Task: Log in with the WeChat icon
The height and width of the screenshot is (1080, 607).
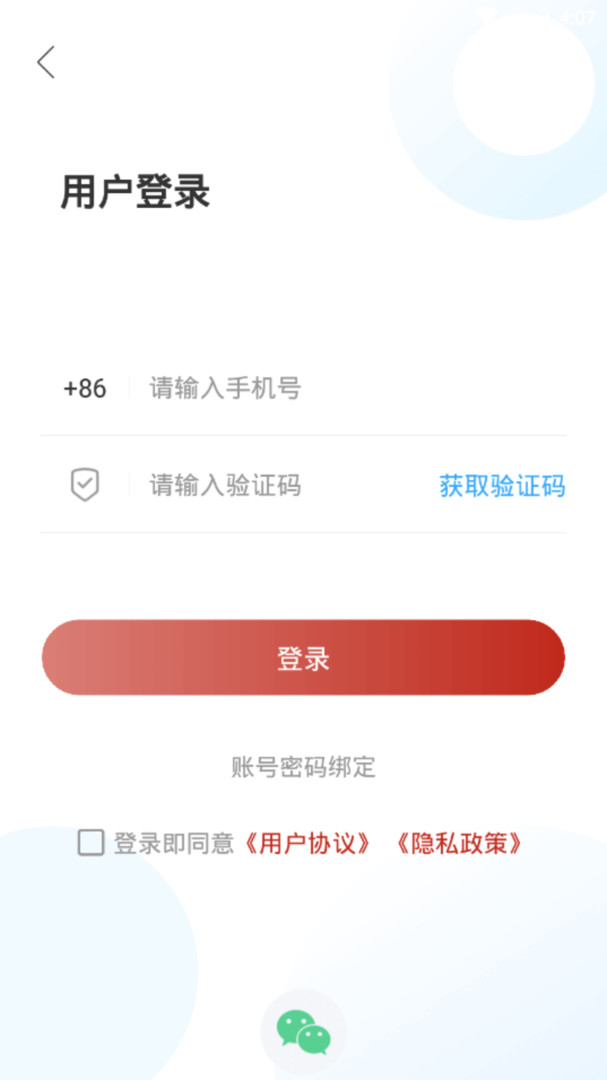Action: click(303, 1032)
